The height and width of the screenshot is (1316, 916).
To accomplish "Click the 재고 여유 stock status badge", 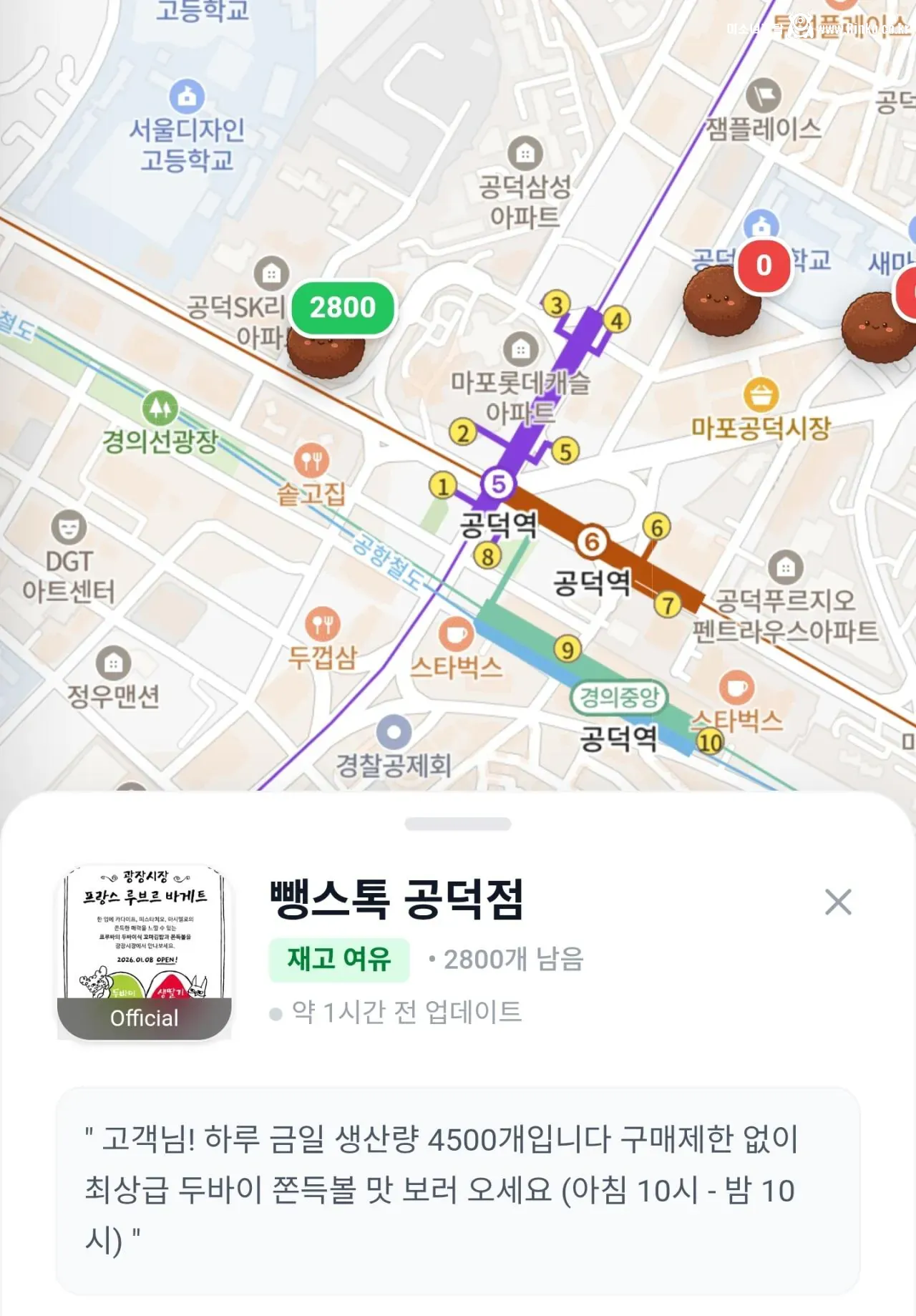I will (338, 961).
